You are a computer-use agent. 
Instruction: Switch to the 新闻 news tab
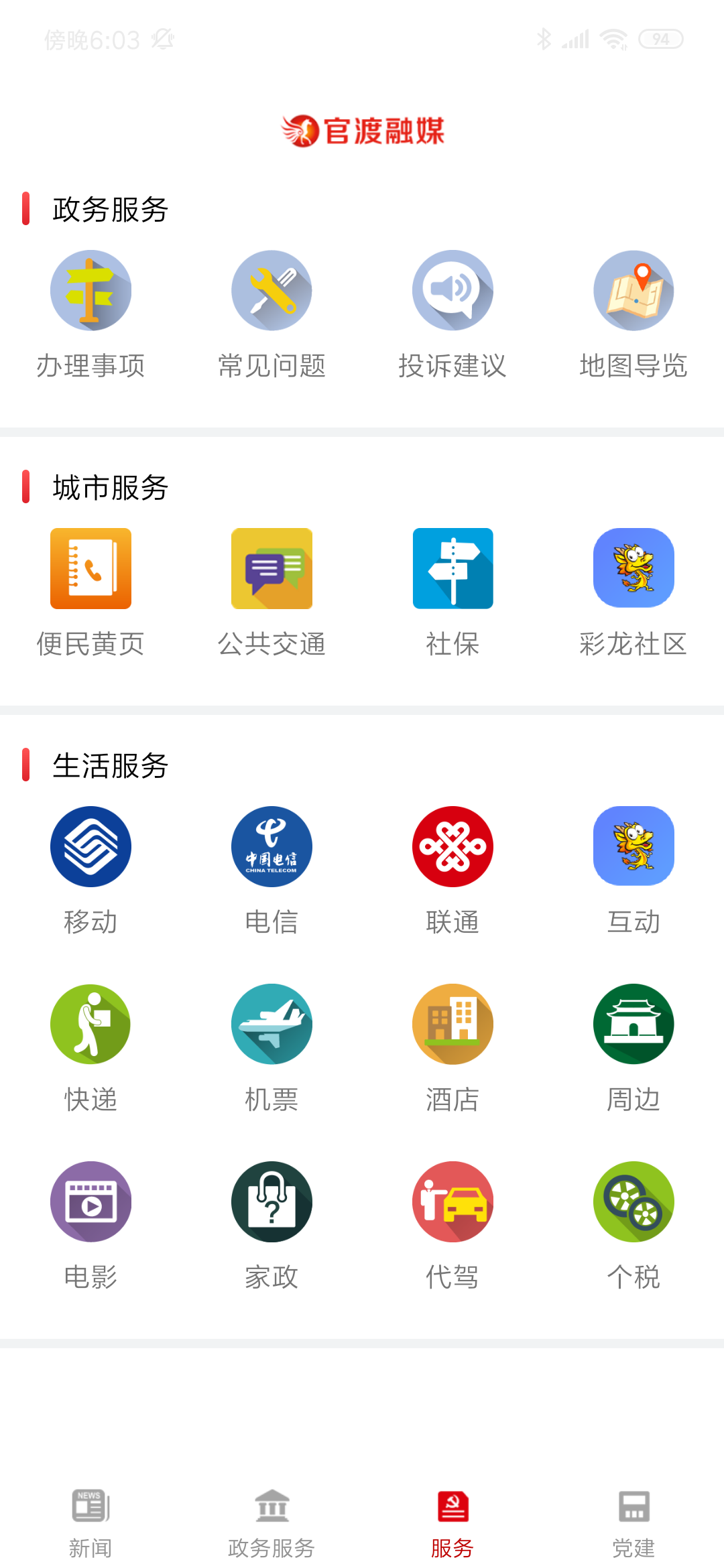[91, 1521]
